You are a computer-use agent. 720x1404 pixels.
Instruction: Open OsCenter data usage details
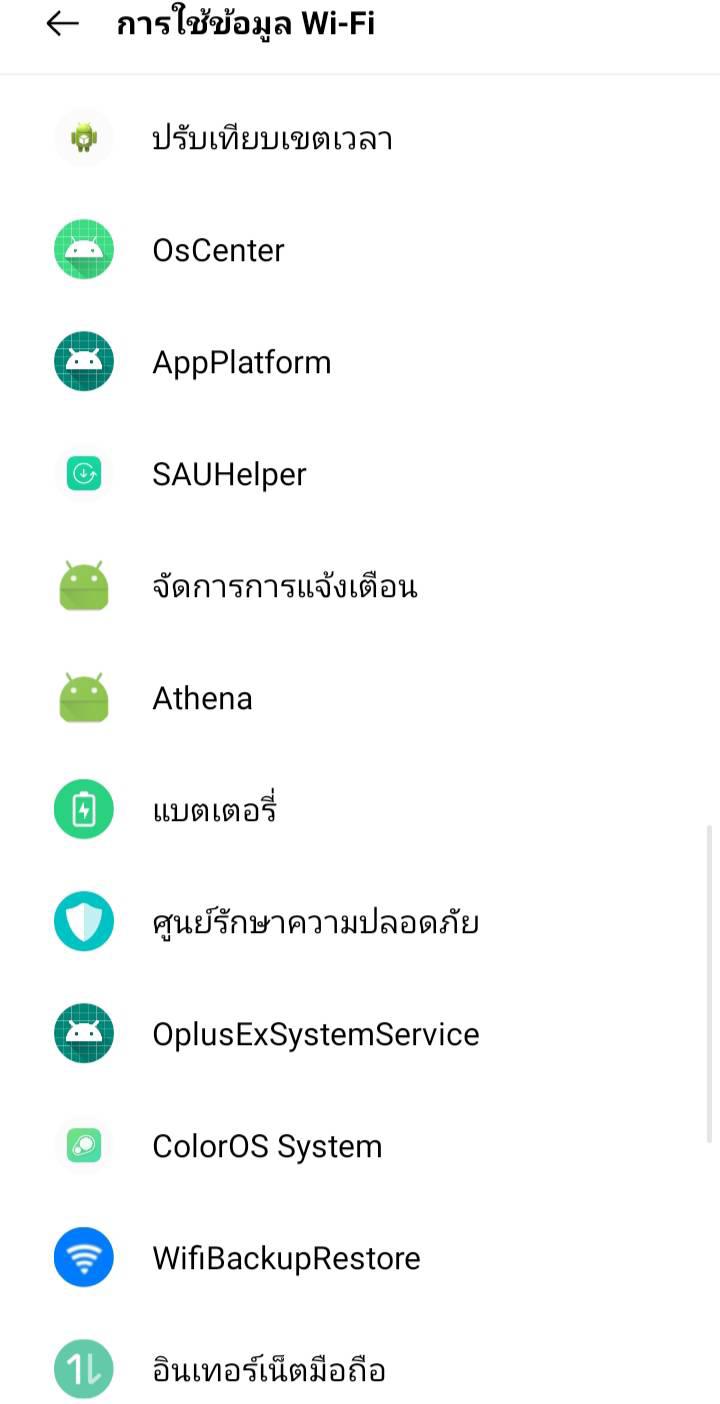coord(360,250)
